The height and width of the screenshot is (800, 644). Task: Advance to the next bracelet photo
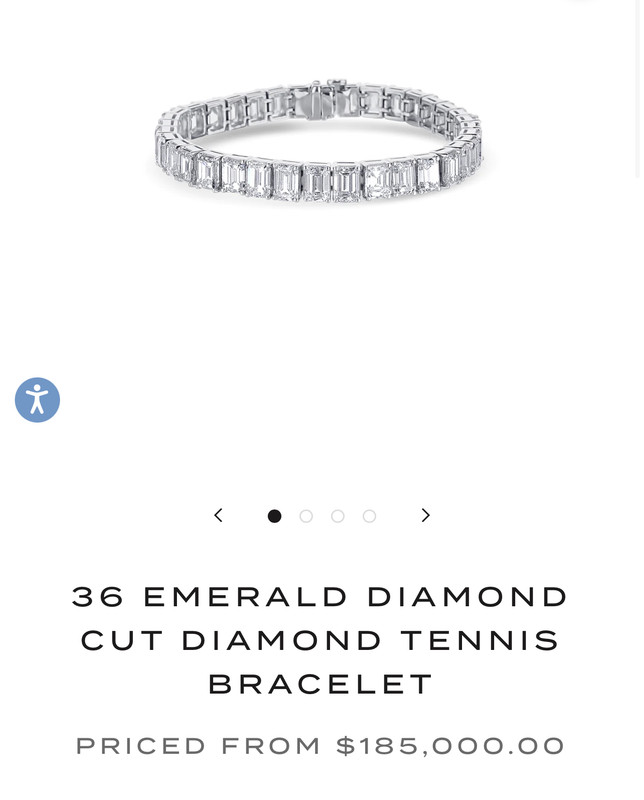pyautogui.click(x=425, y=515)
